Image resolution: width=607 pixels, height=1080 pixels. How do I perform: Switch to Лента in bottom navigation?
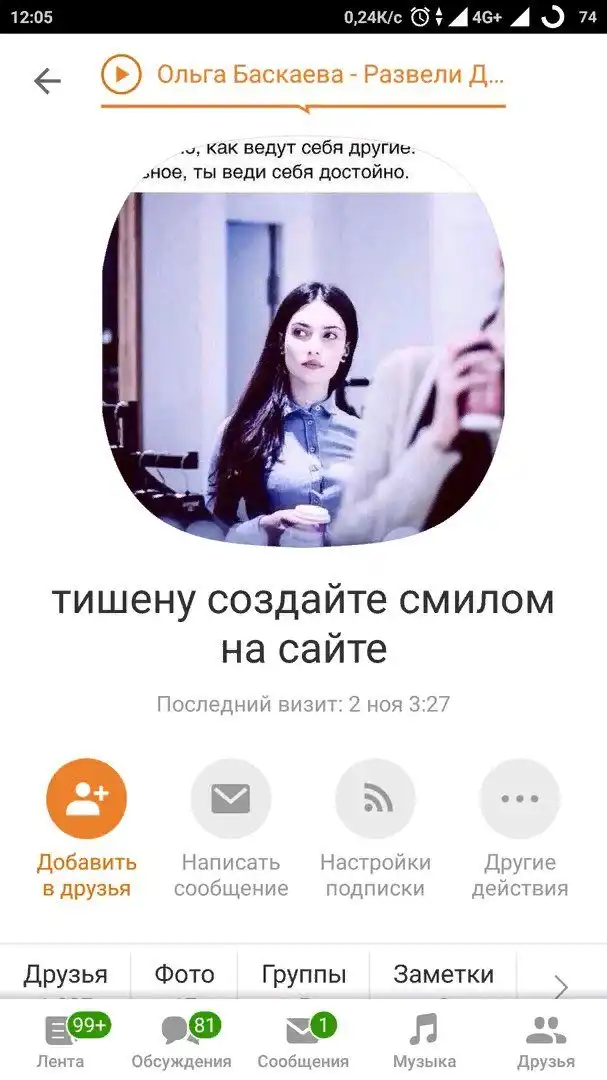61,1041
